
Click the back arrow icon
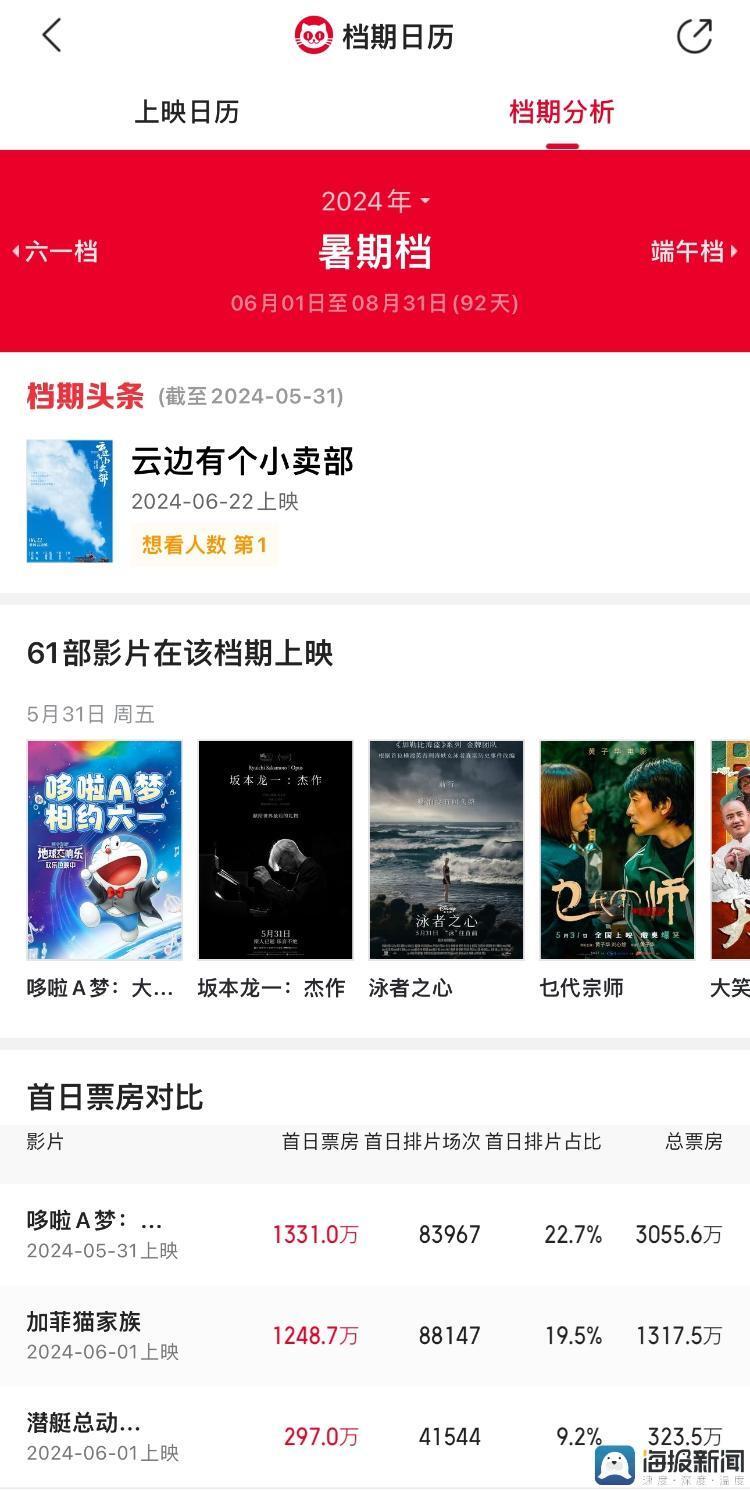[x=50, y=35]
